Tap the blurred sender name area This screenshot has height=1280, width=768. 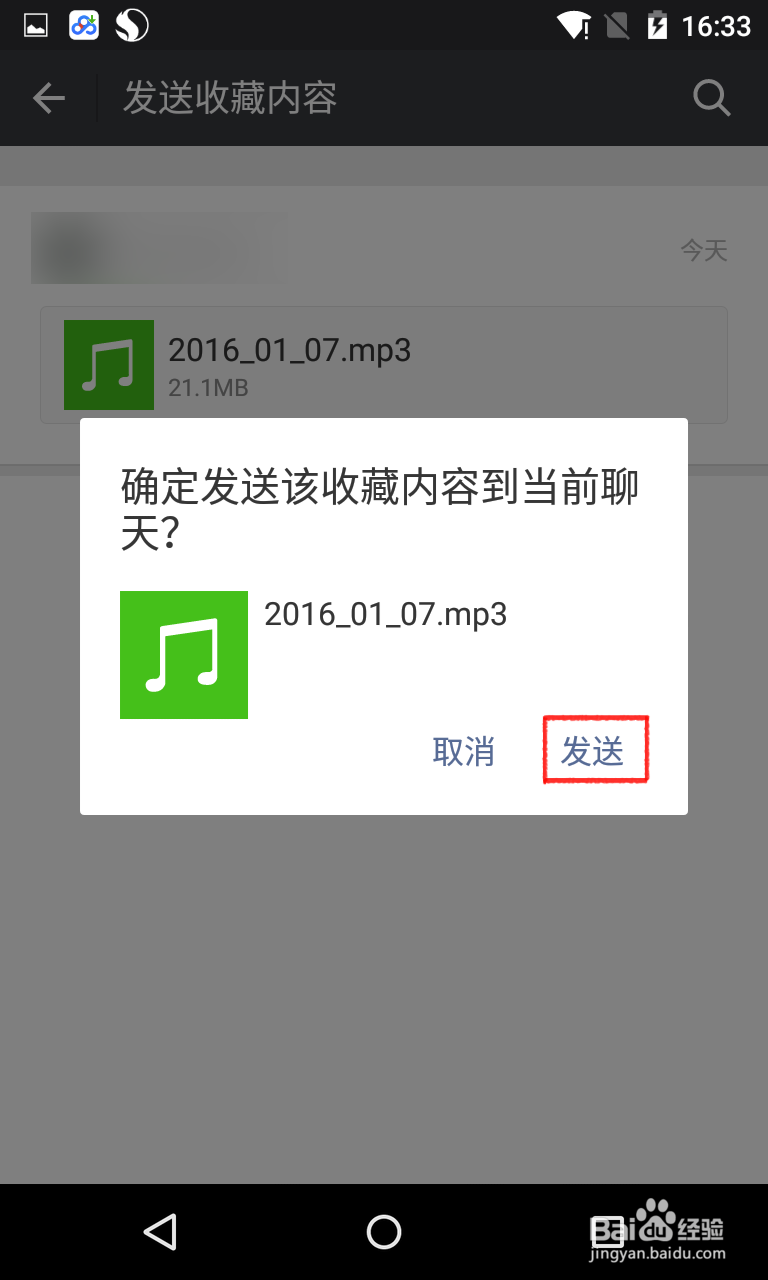pos(158,247)
